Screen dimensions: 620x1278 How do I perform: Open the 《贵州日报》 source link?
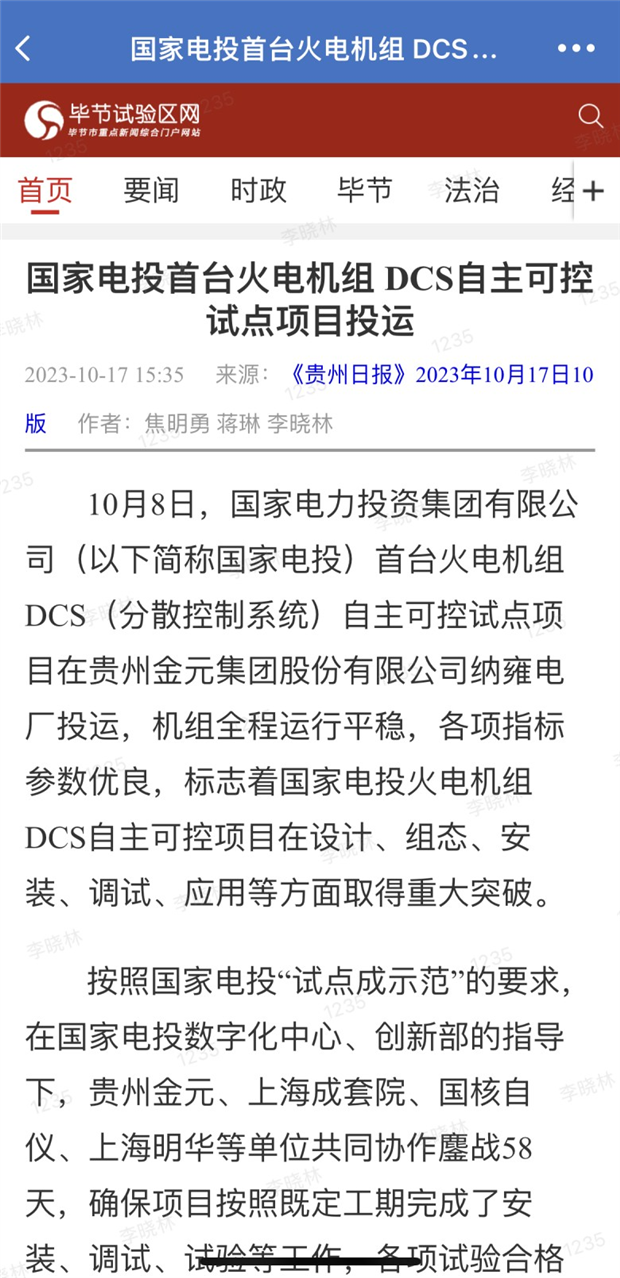click(348, 375)
